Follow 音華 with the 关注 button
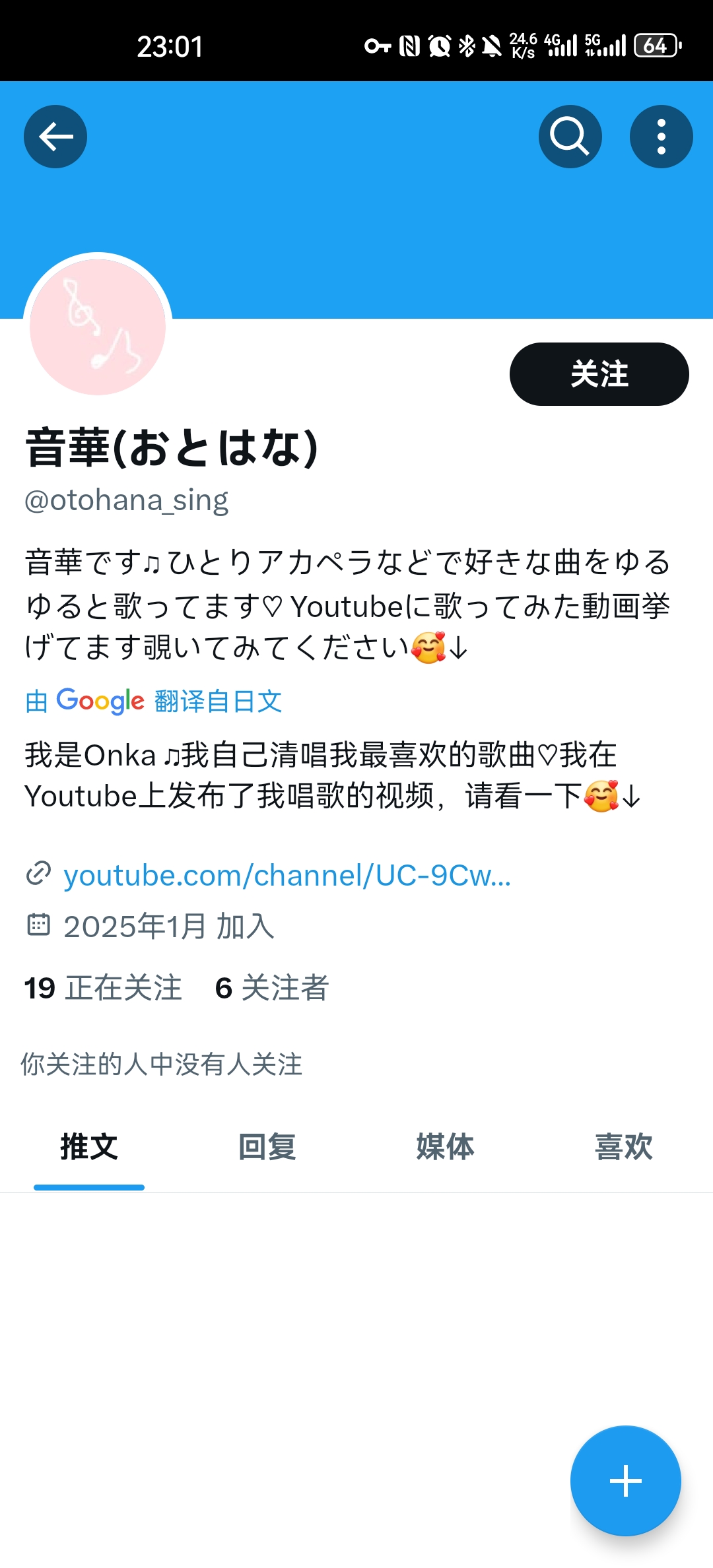Image resolution: width=713 pixels, height=1568 pixels. point(599,374)
